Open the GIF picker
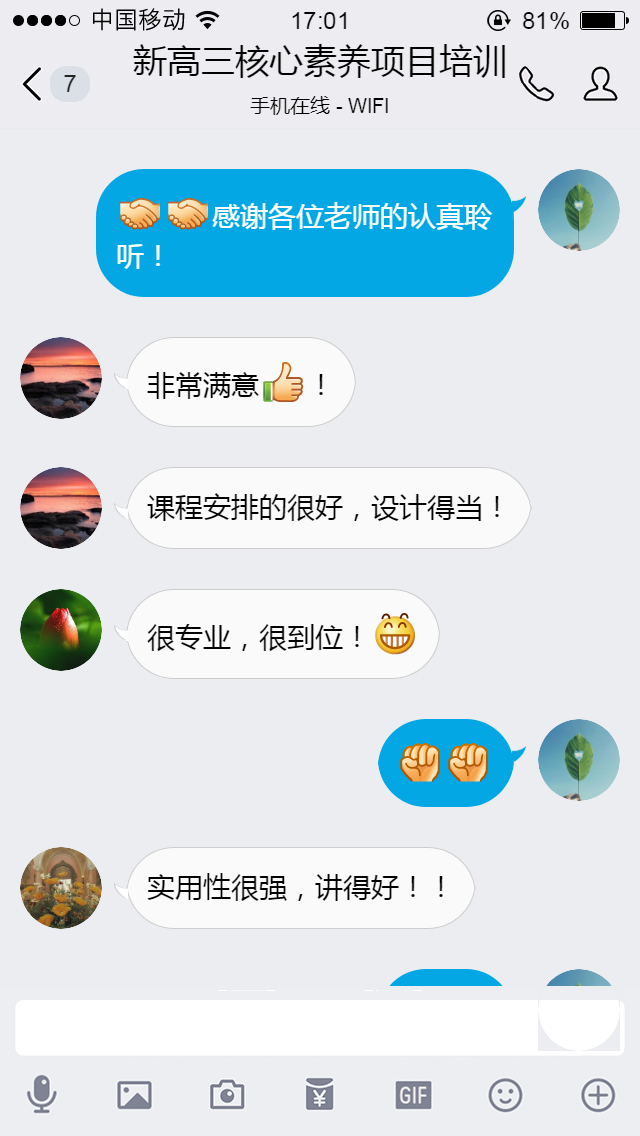Viewport: 640px width, 1136px height. pos(413,1095)
